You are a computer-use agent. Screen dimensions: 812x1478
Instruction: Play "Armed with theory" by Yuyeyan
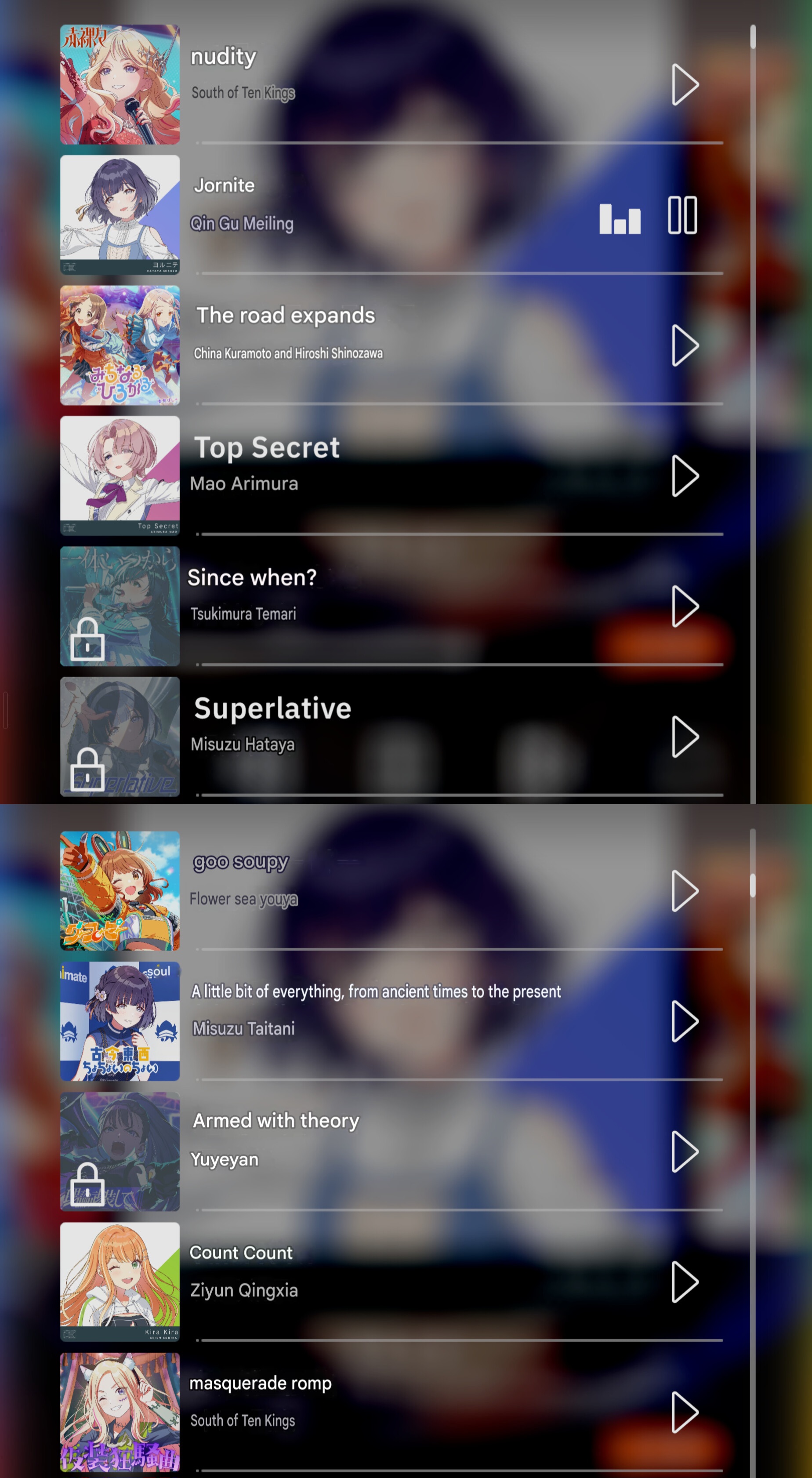pyautogui.click(x=685, y=1151)
